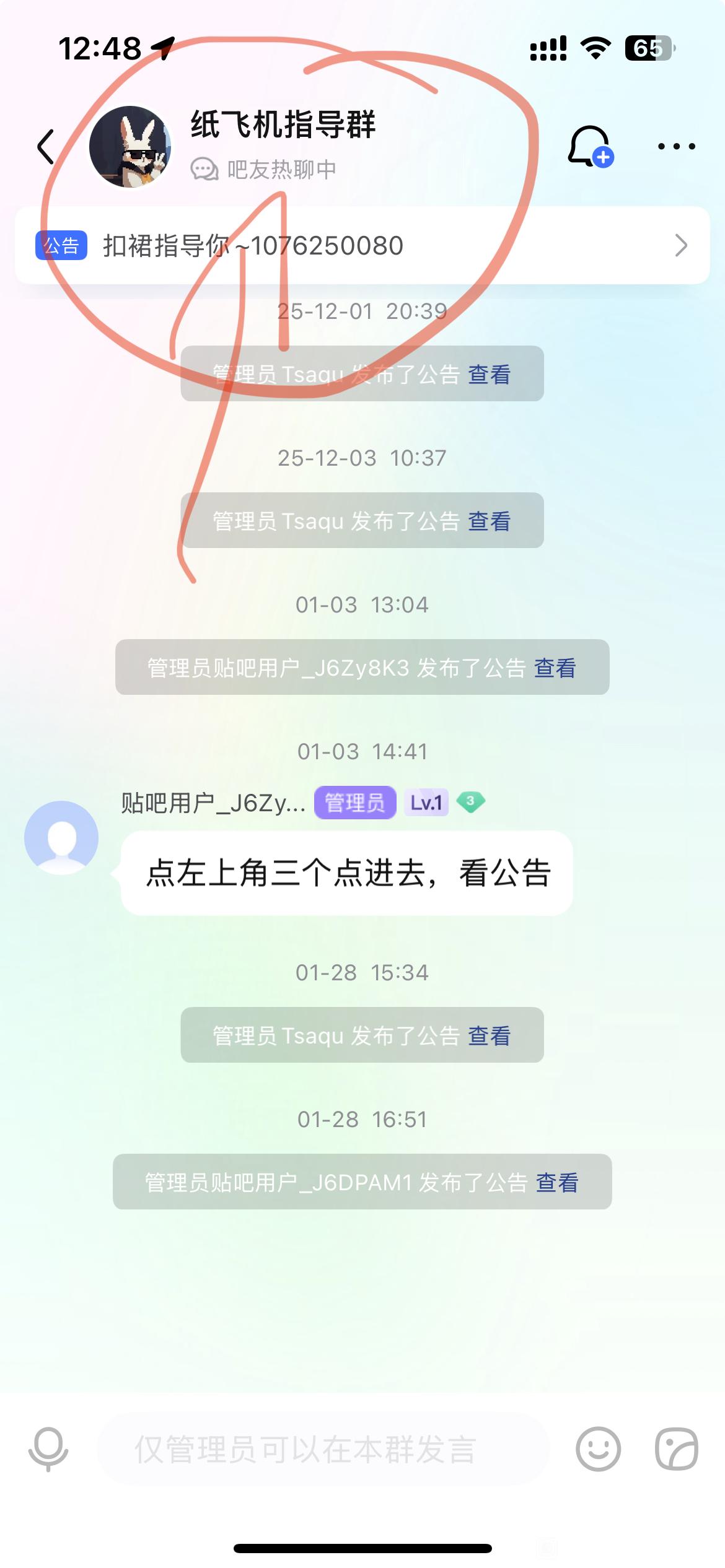Tap 查看 under the 25-12-03 10:37 announcement
This screenshot has width=725, height=1568.
[x=489, y=521]
